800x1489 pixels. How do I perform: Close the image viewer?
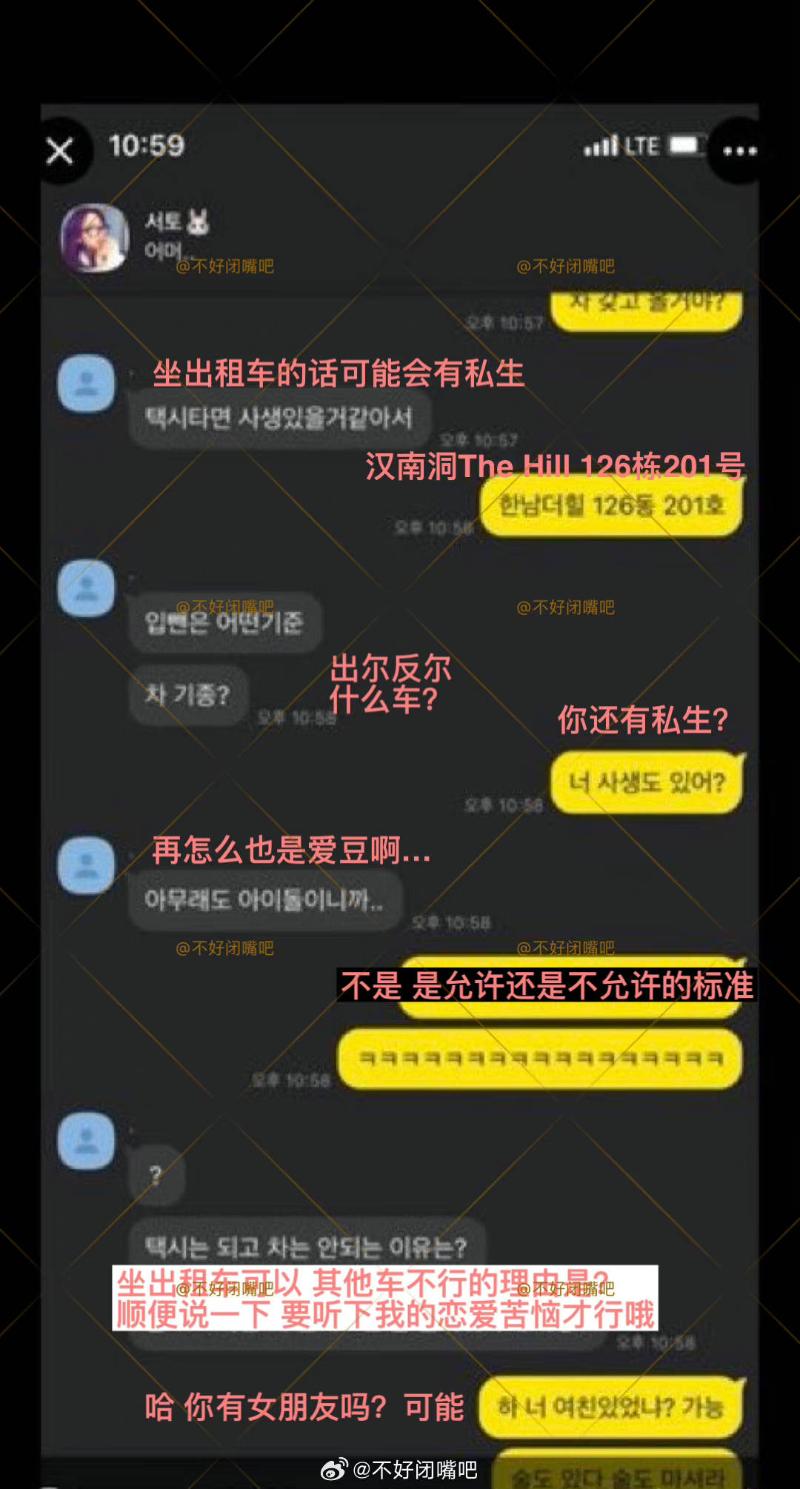pyautogui.click(x=60, y=151)
